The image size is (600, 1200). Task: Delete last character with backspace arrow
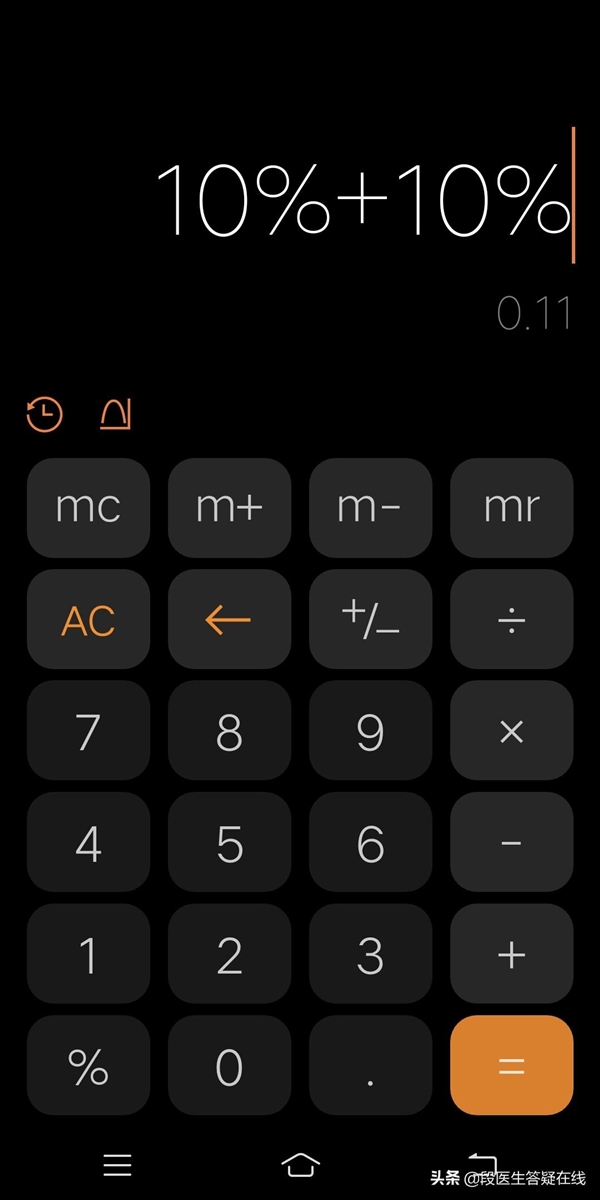(229, 620)
